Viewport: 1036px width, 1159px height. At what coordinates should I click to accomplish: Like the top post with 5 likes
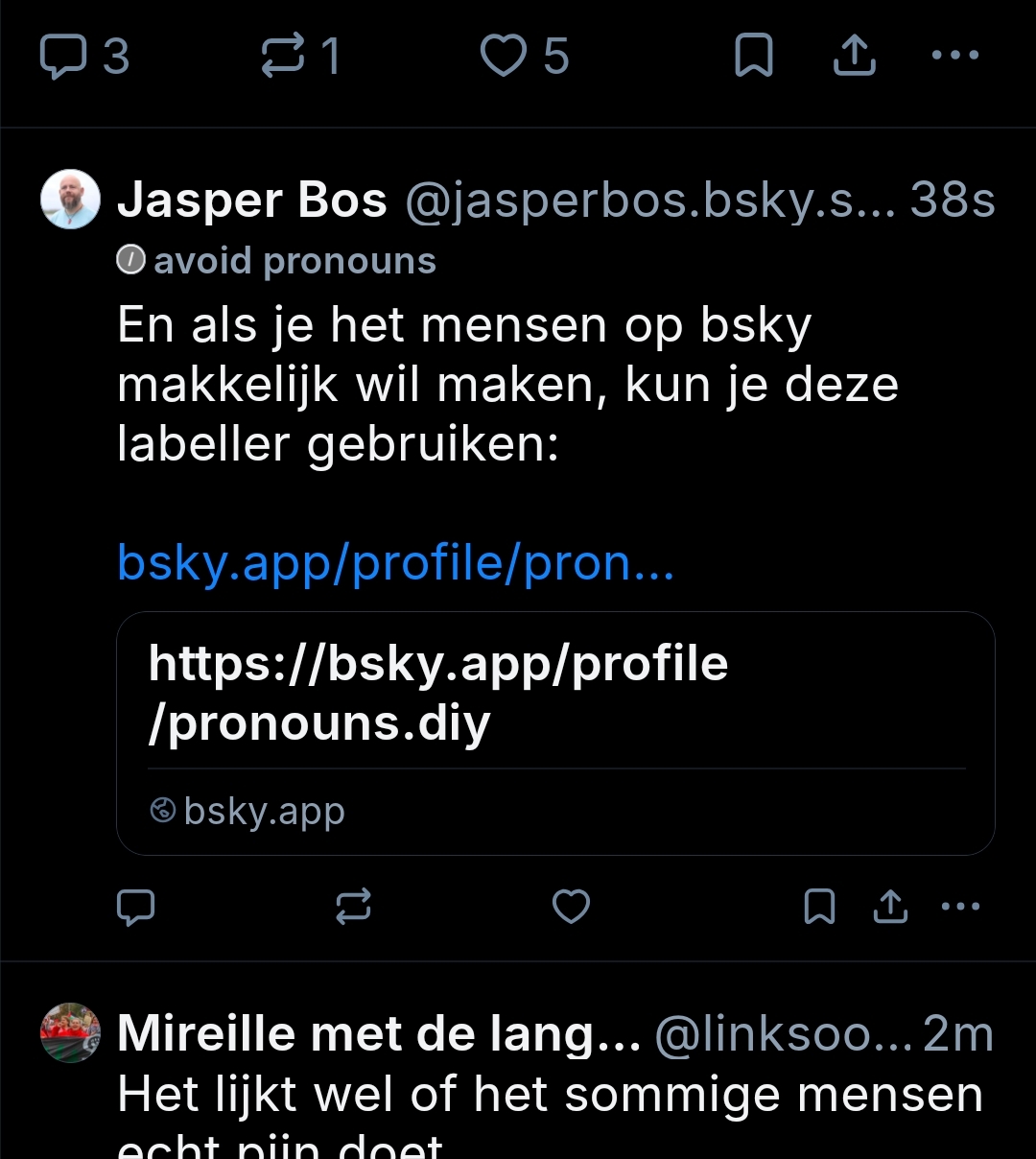(x=504, y=55)
